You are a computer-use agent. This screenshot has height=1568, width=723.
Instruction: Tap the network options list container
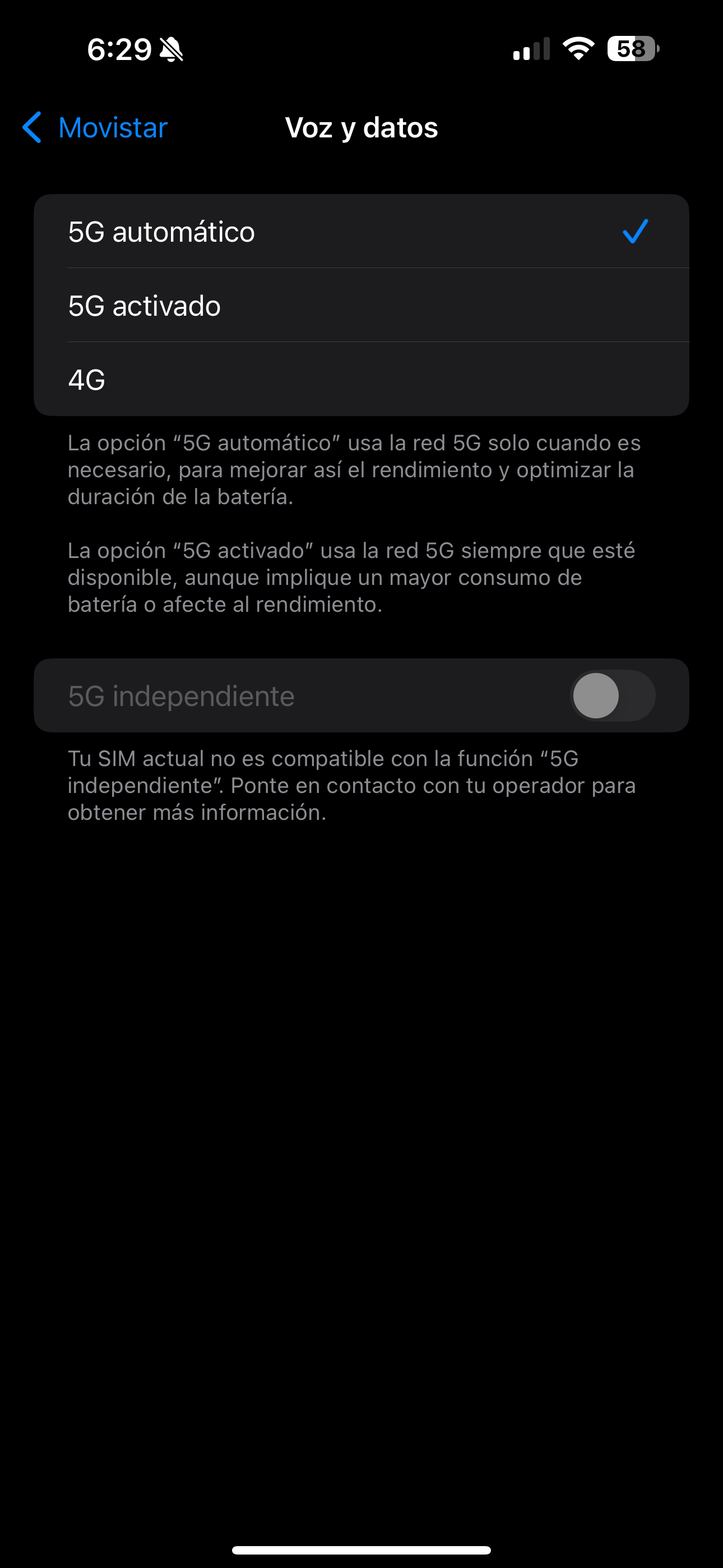coord(361,306)
